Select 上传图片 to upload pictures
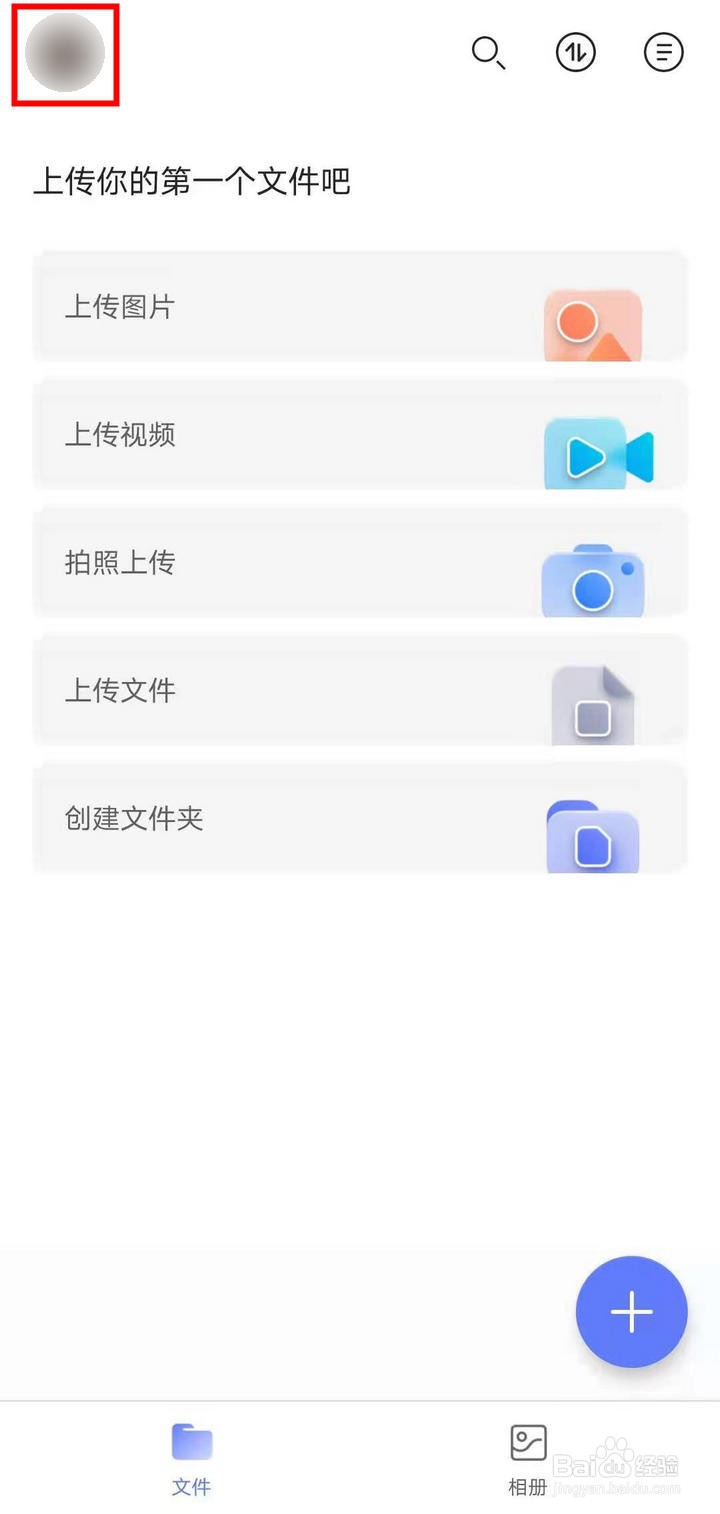The width and height of the screenshot is (720, 1514). click(360, 307)
